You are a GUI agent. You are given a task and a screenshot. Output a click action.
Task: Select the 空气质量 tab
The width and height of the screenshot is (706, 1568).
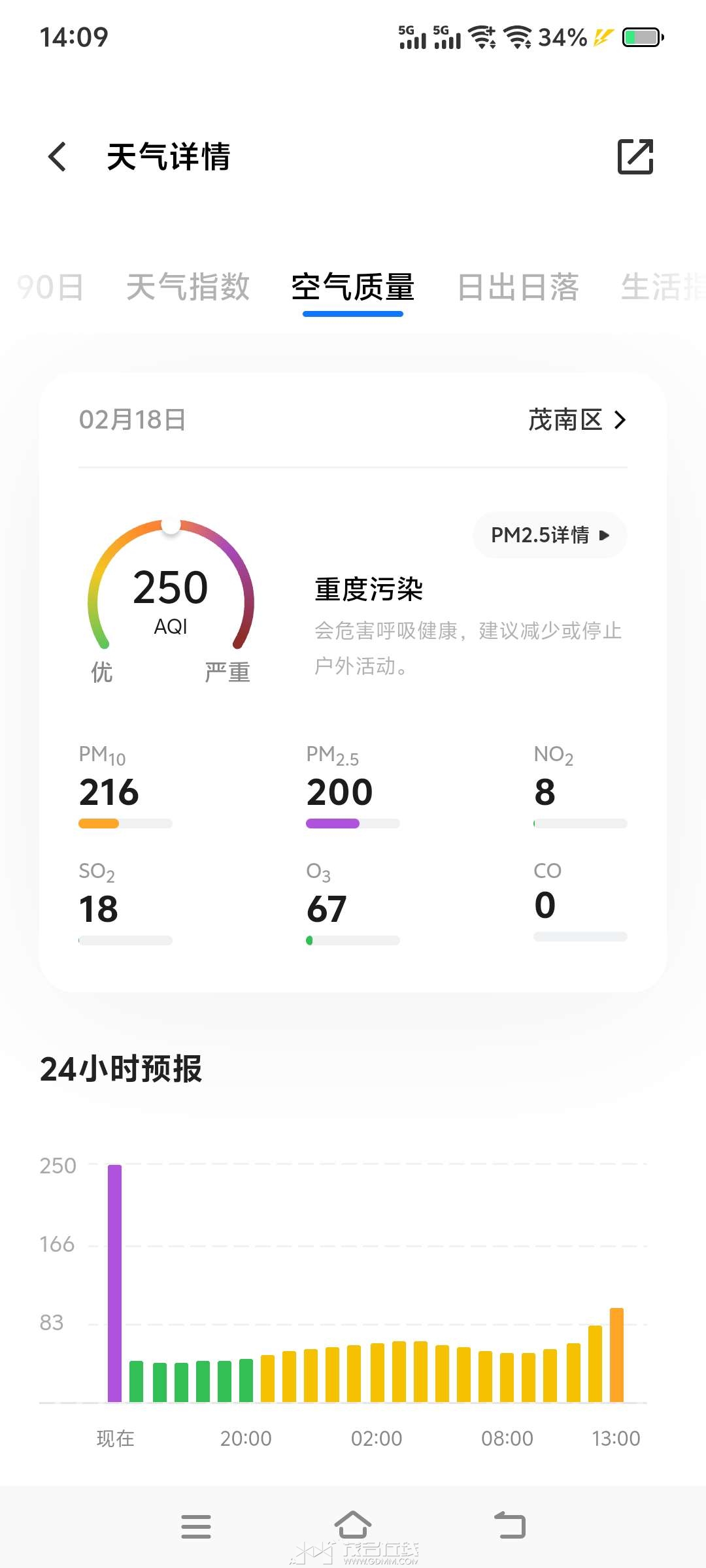pyautogui.click(x=353, y=287)
